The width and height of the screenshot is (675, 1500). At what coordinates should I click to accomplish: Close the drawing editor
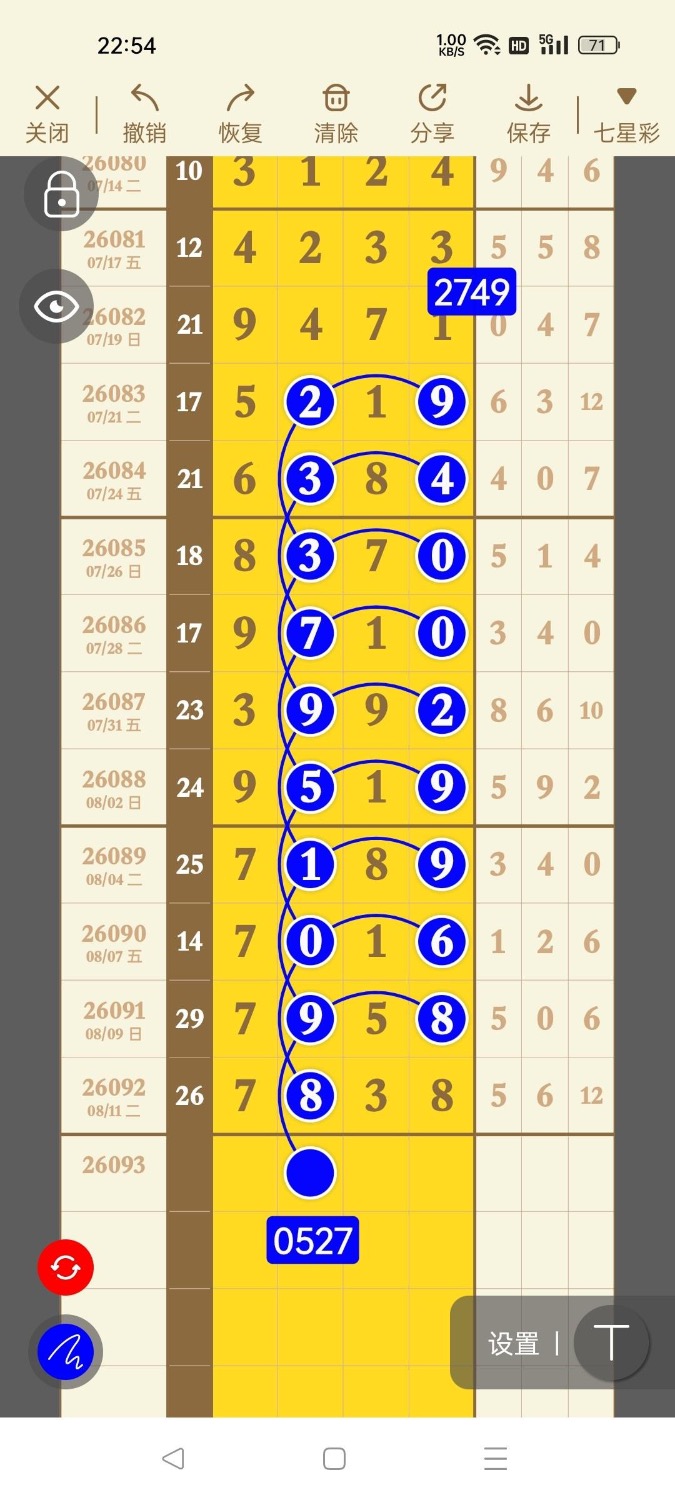[x=47, y=114]
